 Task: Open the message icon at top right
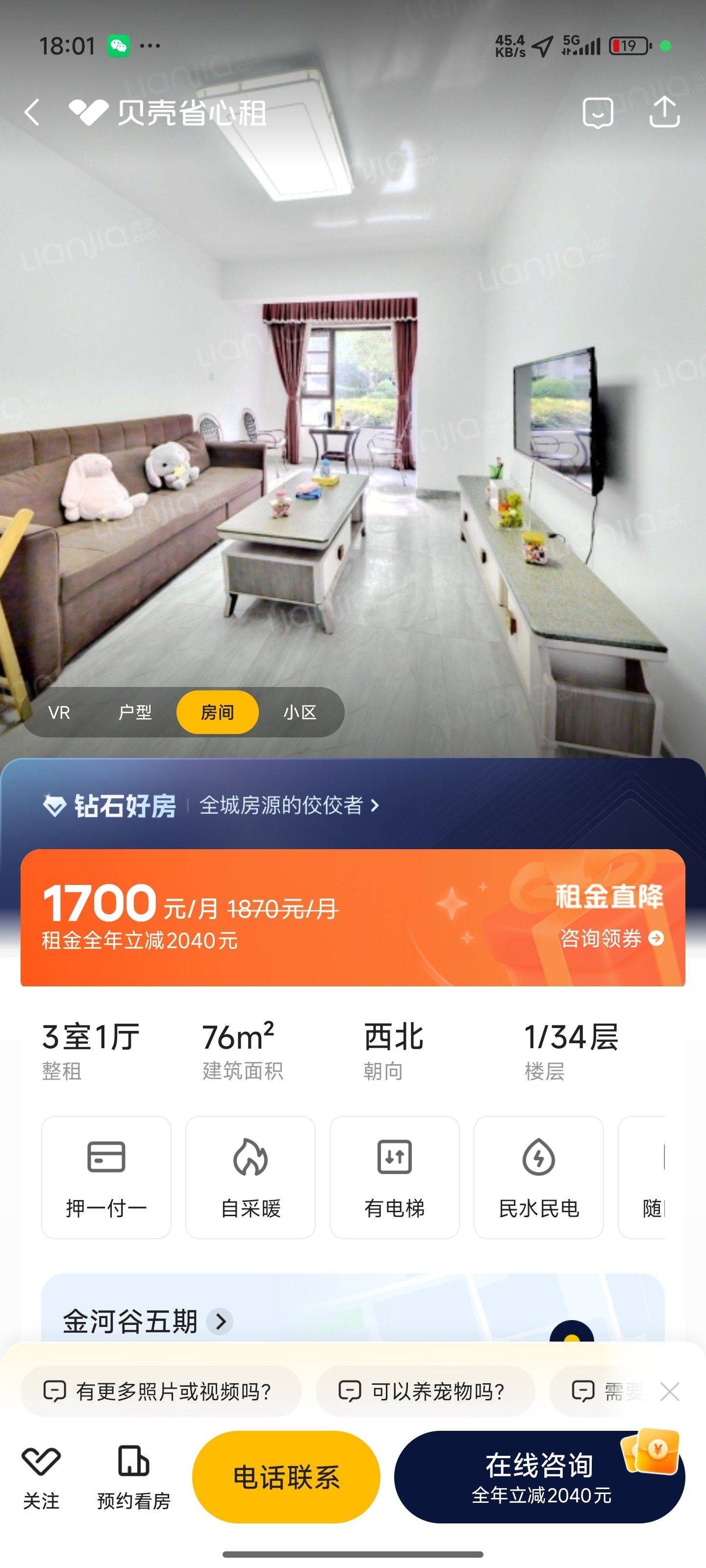(598, 113)
